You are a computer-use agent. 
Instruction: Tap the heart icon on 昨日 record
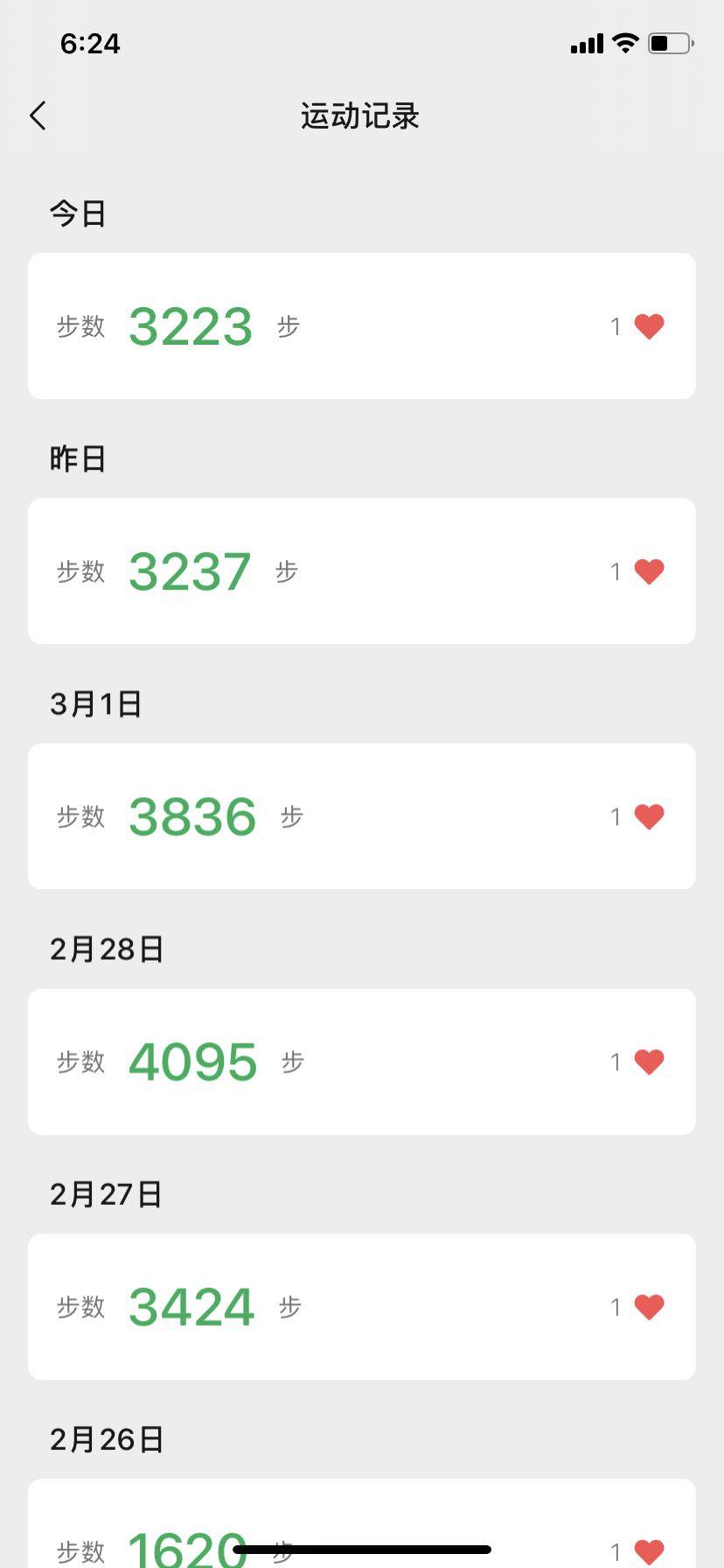coord(649,571)
